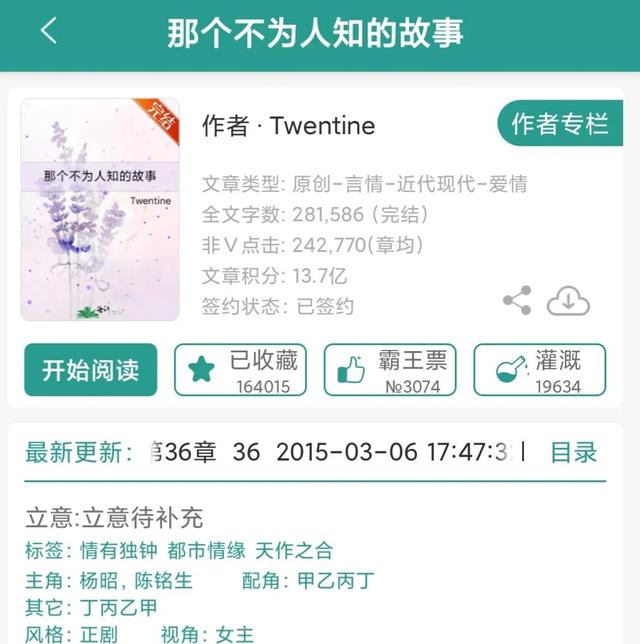
Task: Open the 作者专栏 author column
Action: [x=560, y=125]
